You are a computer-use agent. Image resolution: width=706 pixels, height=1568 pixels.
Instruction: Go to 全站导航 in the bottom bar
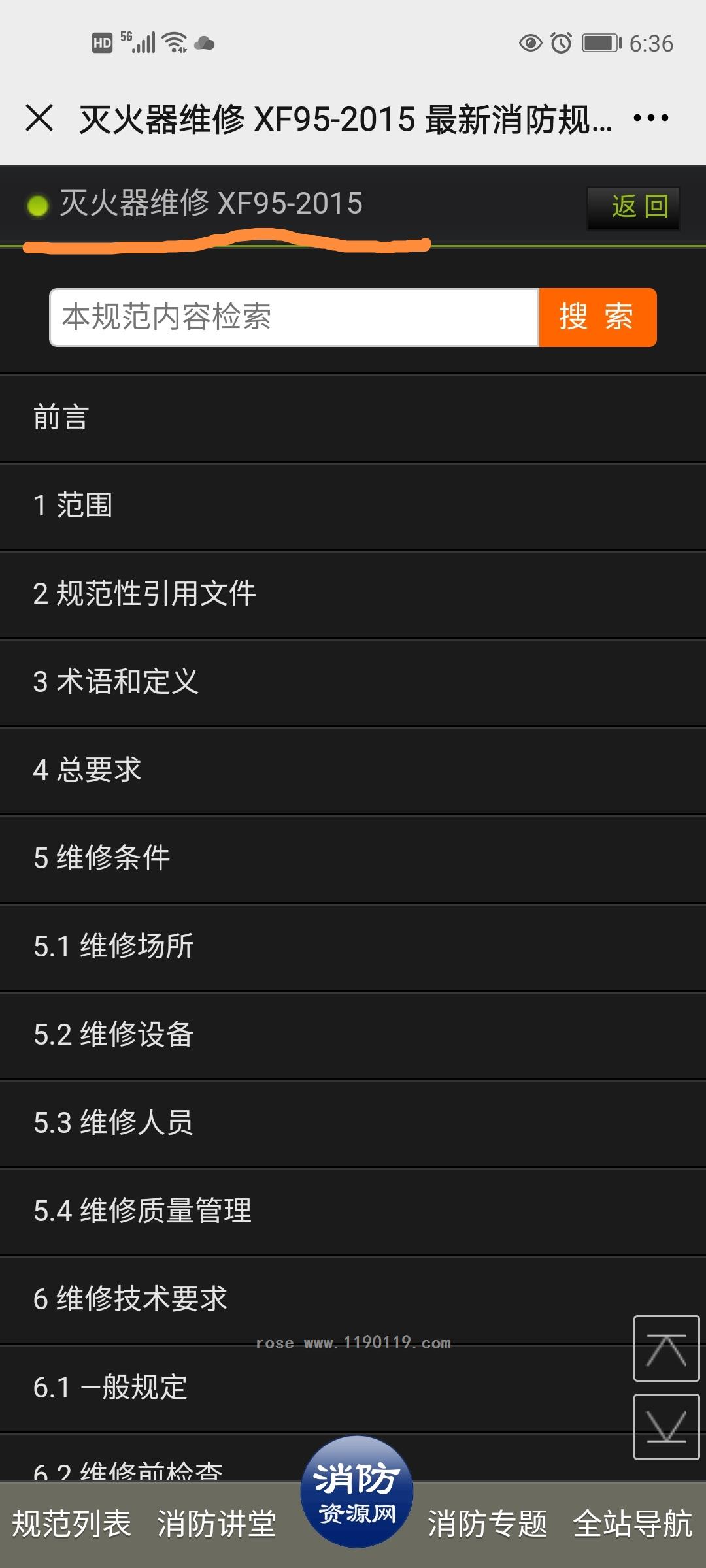click(632, 1524)
